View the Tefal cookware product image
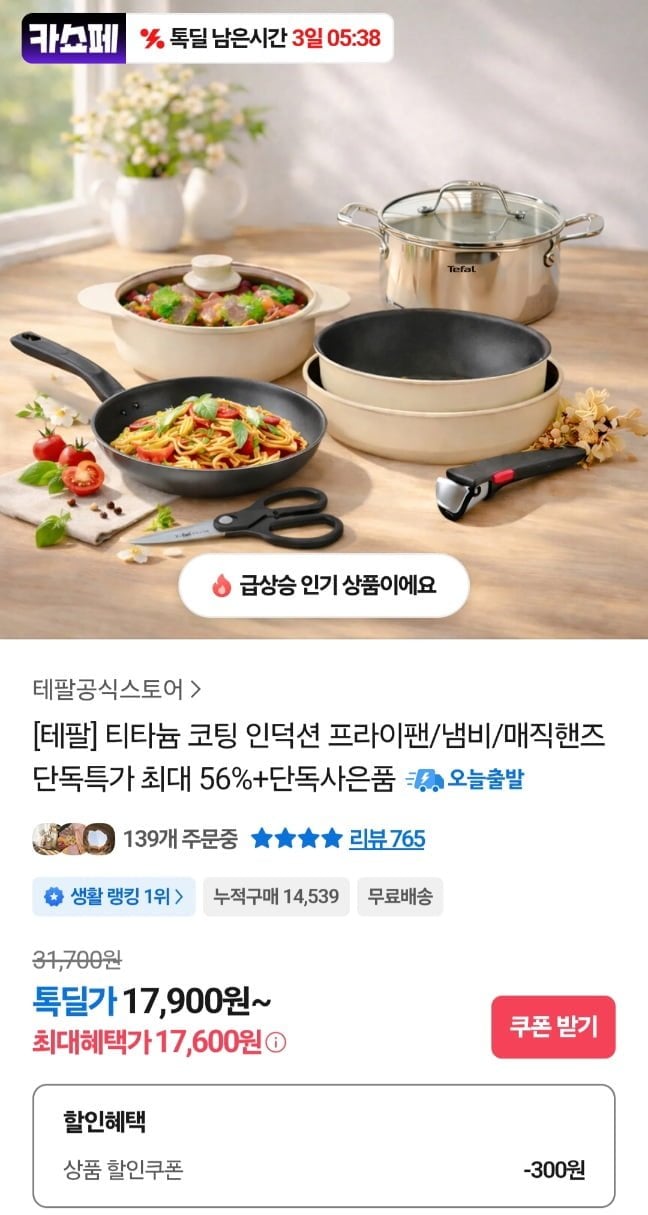 324,330
